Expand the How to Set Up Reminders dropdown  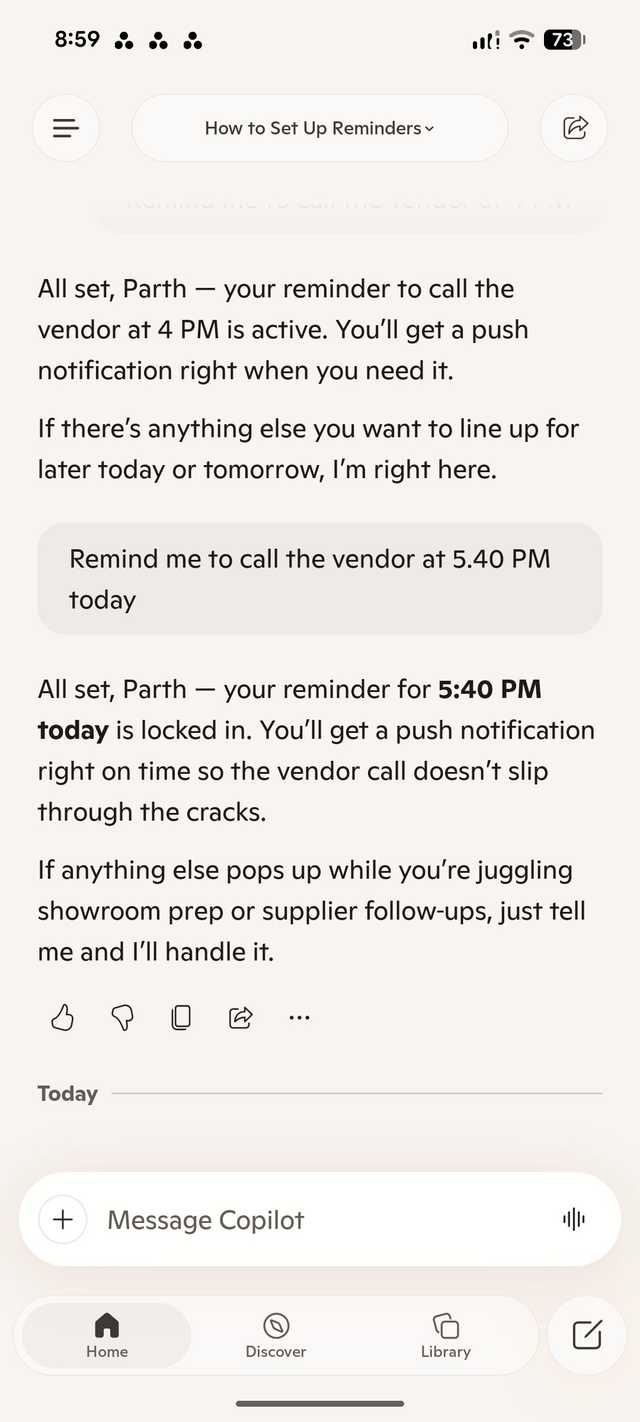click(x=320, y=128)
